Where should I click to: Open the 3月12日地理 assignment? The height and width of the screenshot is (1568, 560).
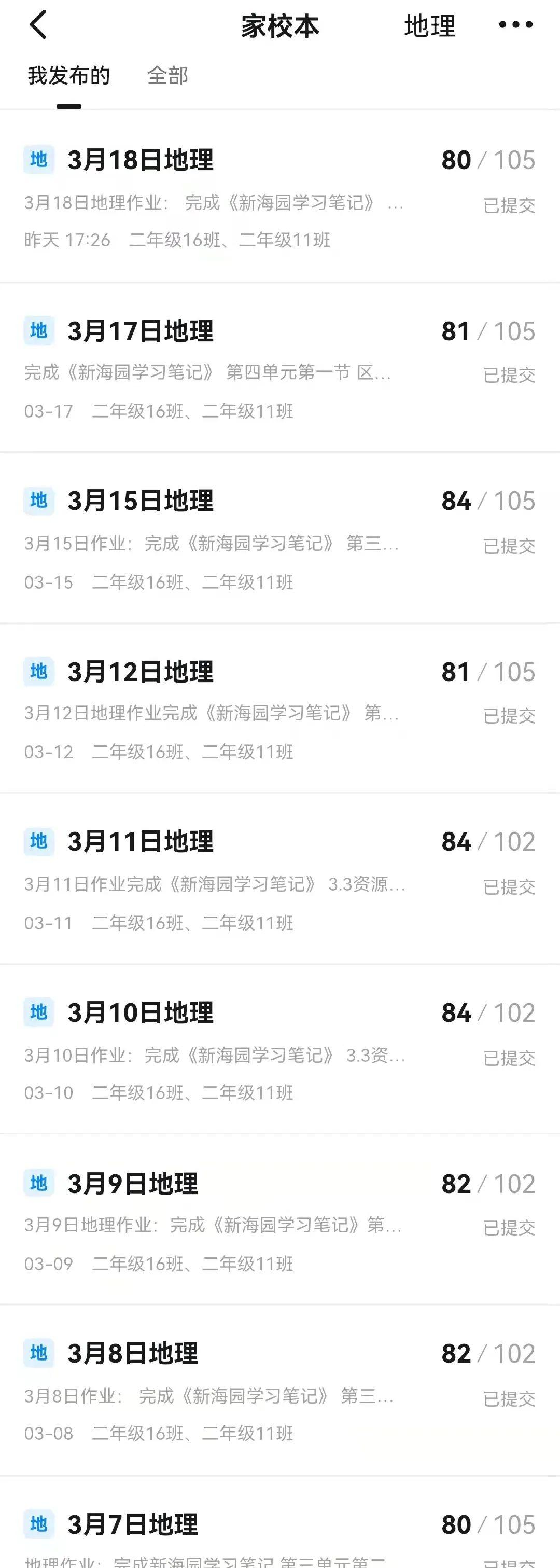141,672
